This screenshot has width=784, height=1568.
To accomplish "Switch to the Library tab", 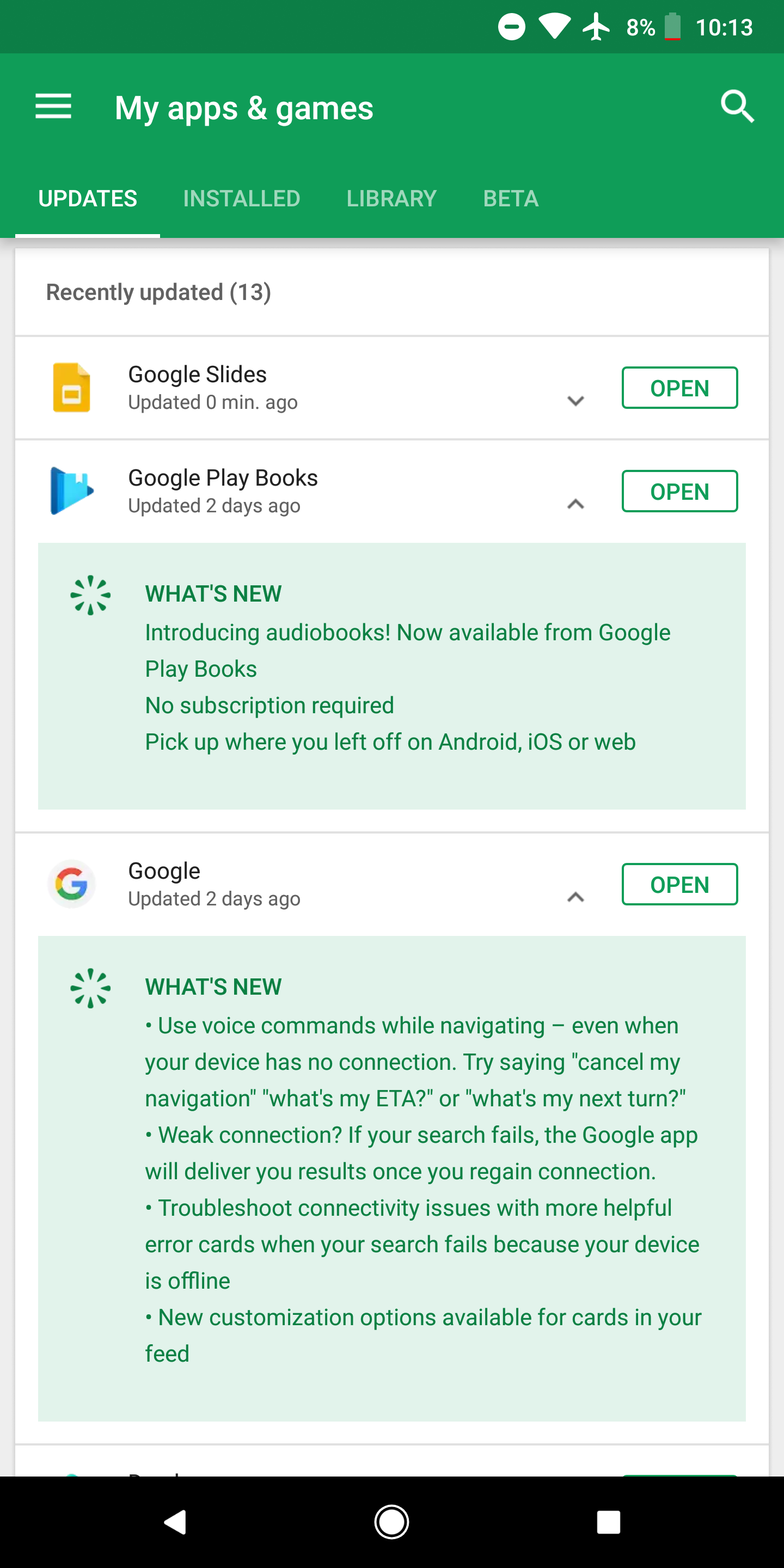I will tap(391, 198).
